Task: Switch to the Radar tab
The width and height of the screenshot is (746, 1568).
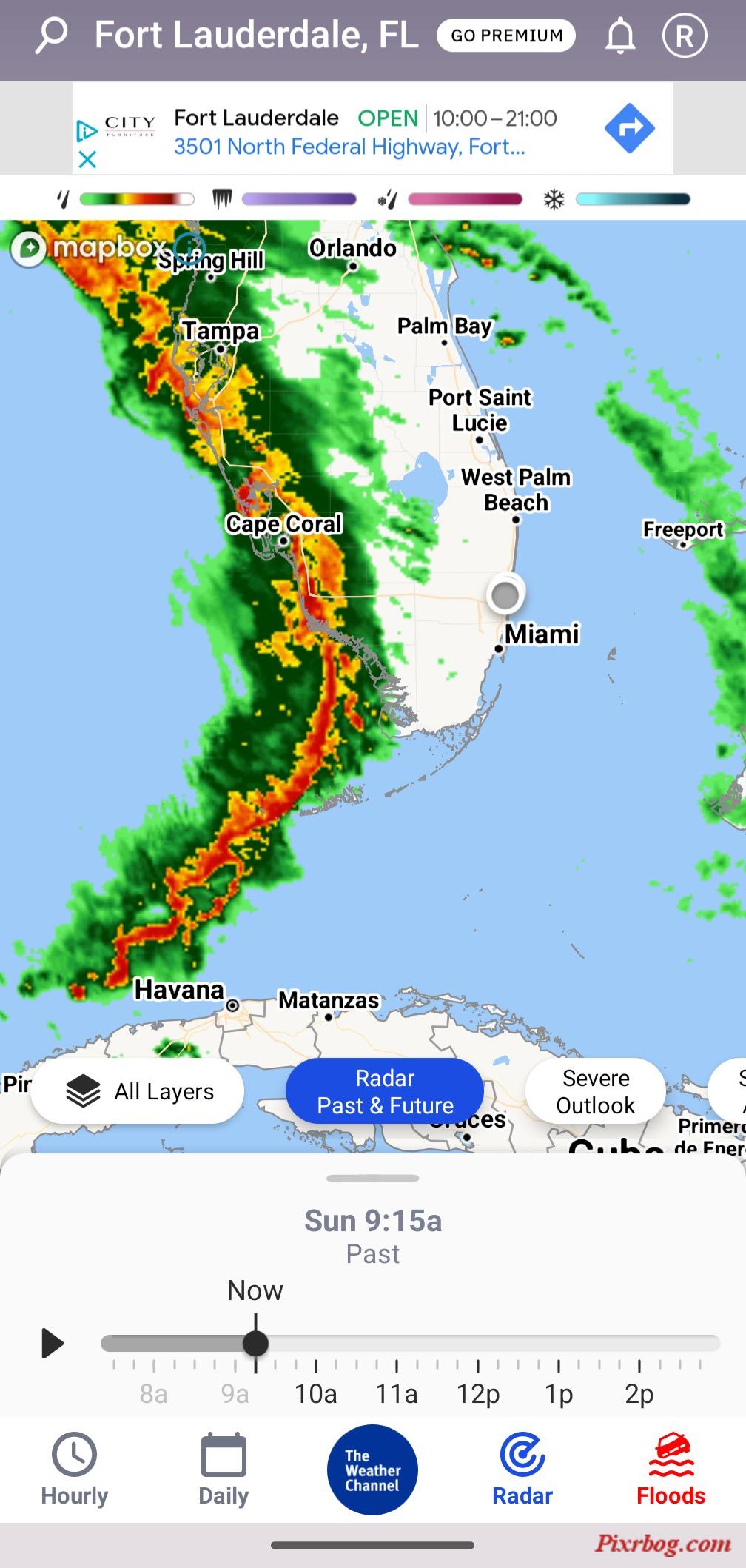Action: [x=522, y=1469]
